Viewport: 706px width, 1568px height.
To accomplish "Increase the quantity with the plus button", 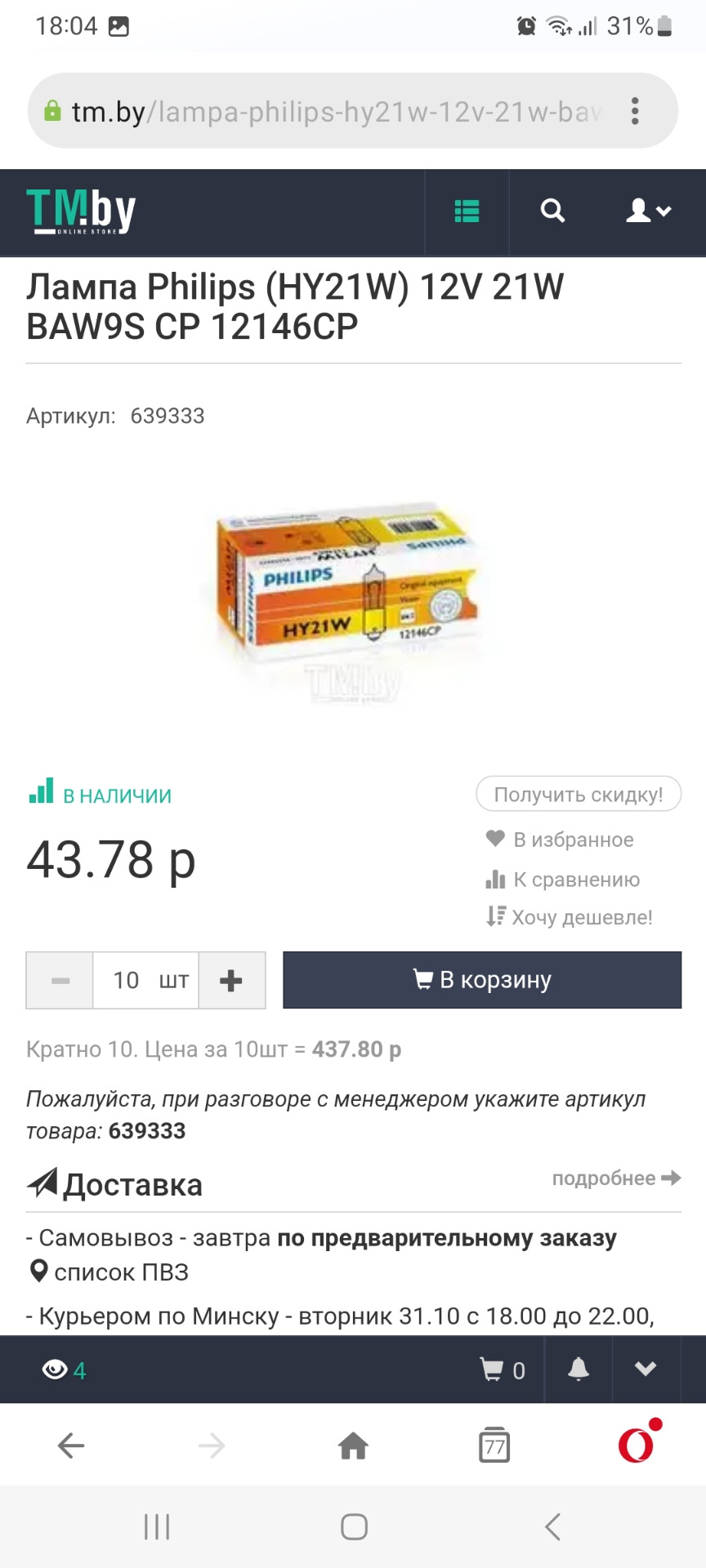I will pyautogui.click(x=232, y=980).
